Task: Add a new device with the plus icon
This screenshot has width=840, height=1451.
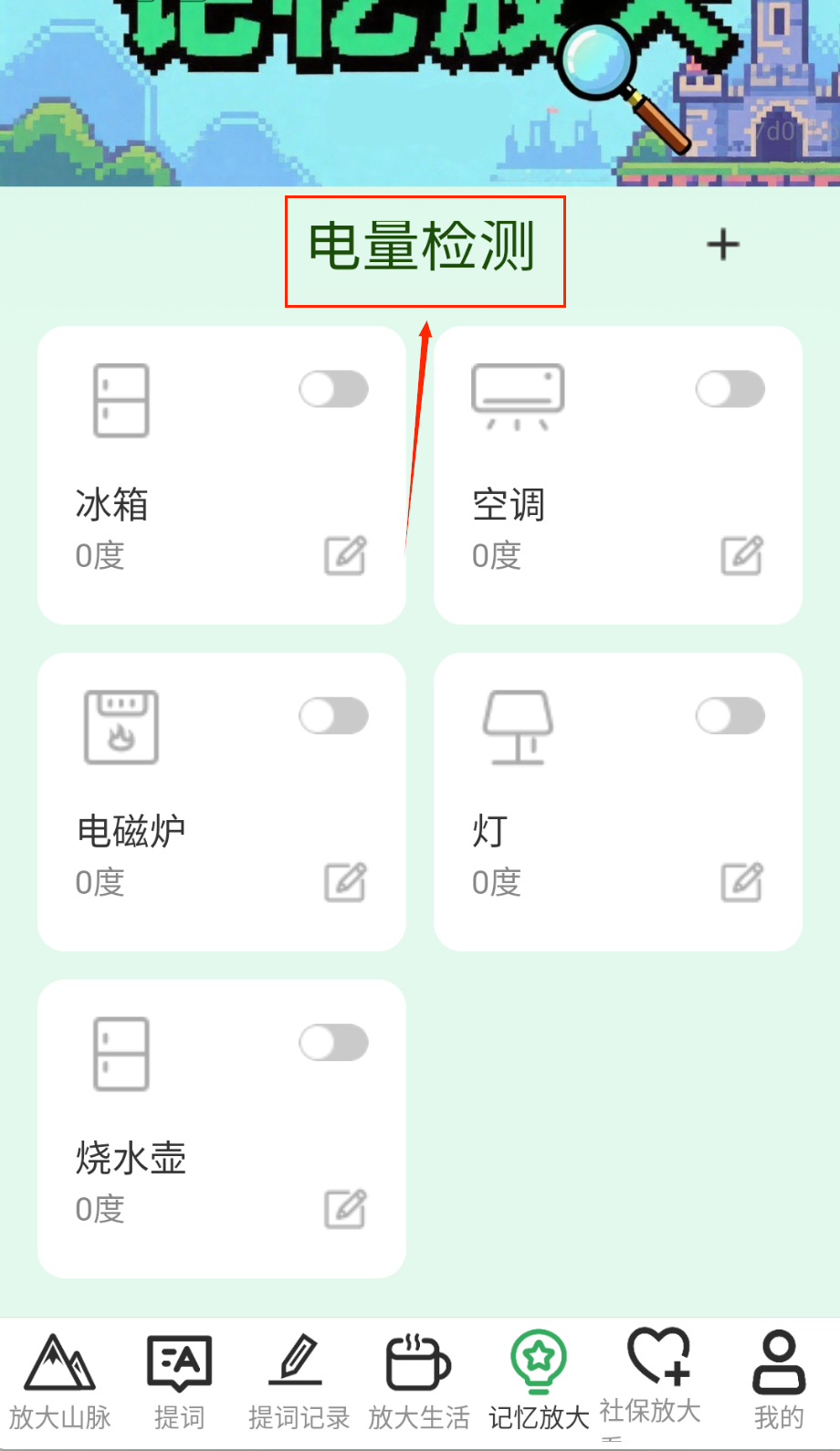Action: pyautogui.click(x=723, y=245)
